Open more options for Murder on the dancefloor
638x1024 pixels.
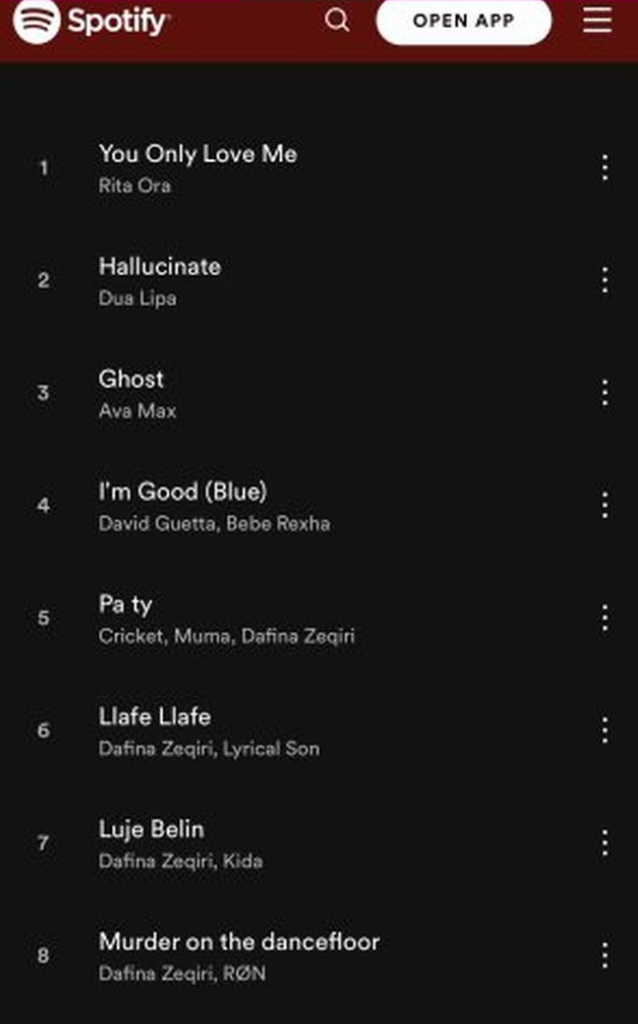[x=604, y=955]
